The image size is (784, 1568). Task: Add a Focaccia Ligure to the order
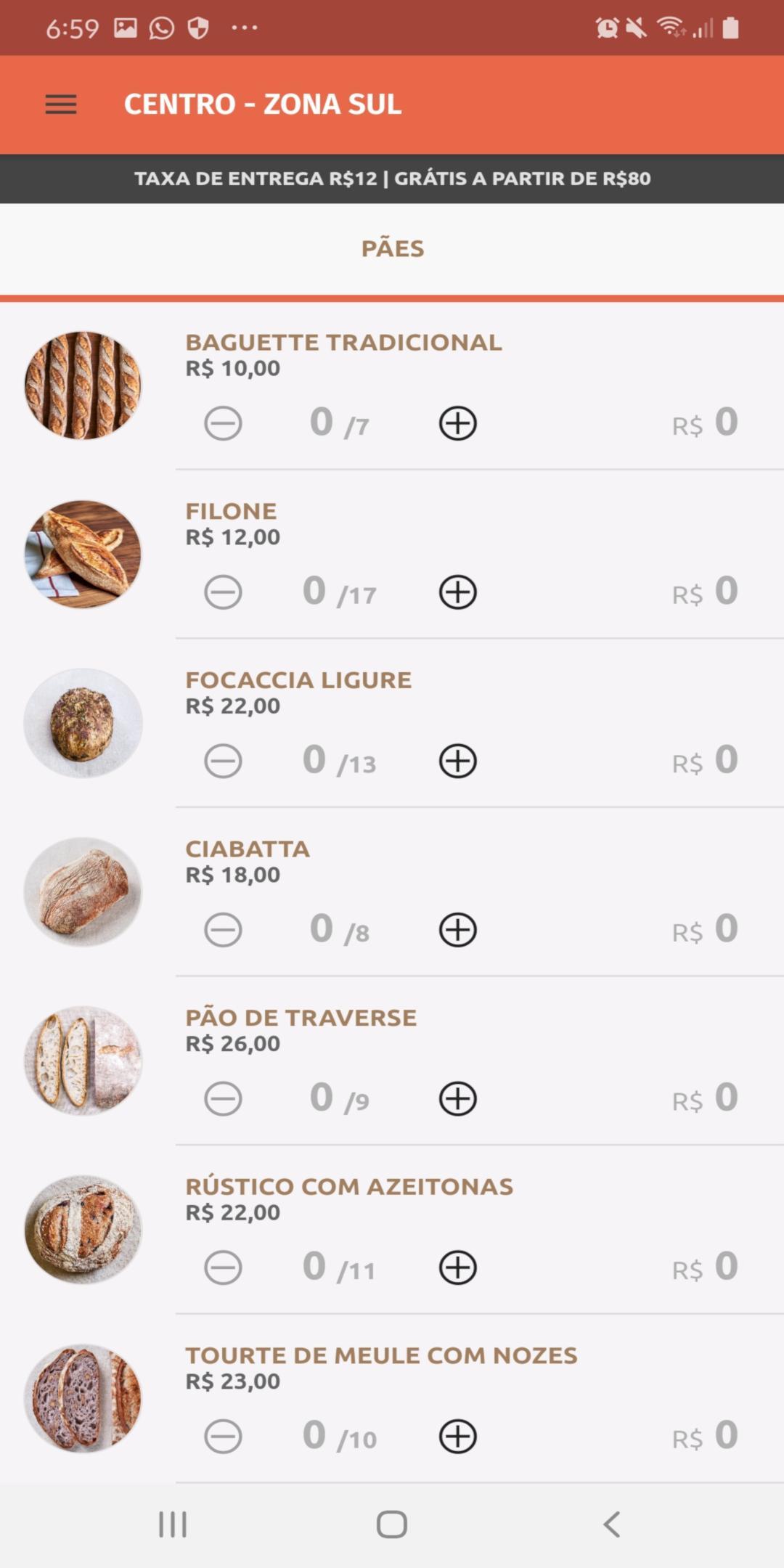[458, 761]
